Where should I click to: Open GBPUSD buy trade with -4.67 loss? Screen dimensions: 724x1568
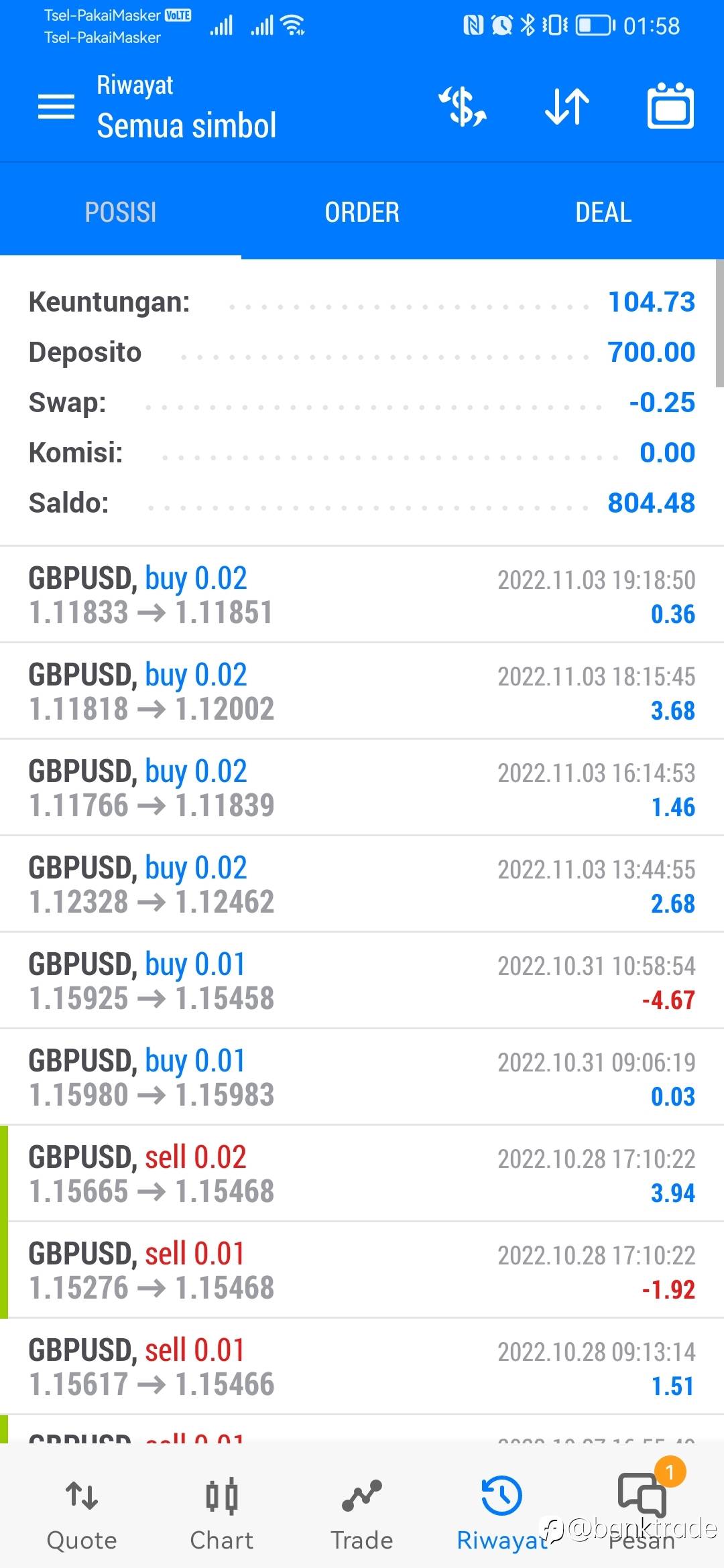point(362,981)
